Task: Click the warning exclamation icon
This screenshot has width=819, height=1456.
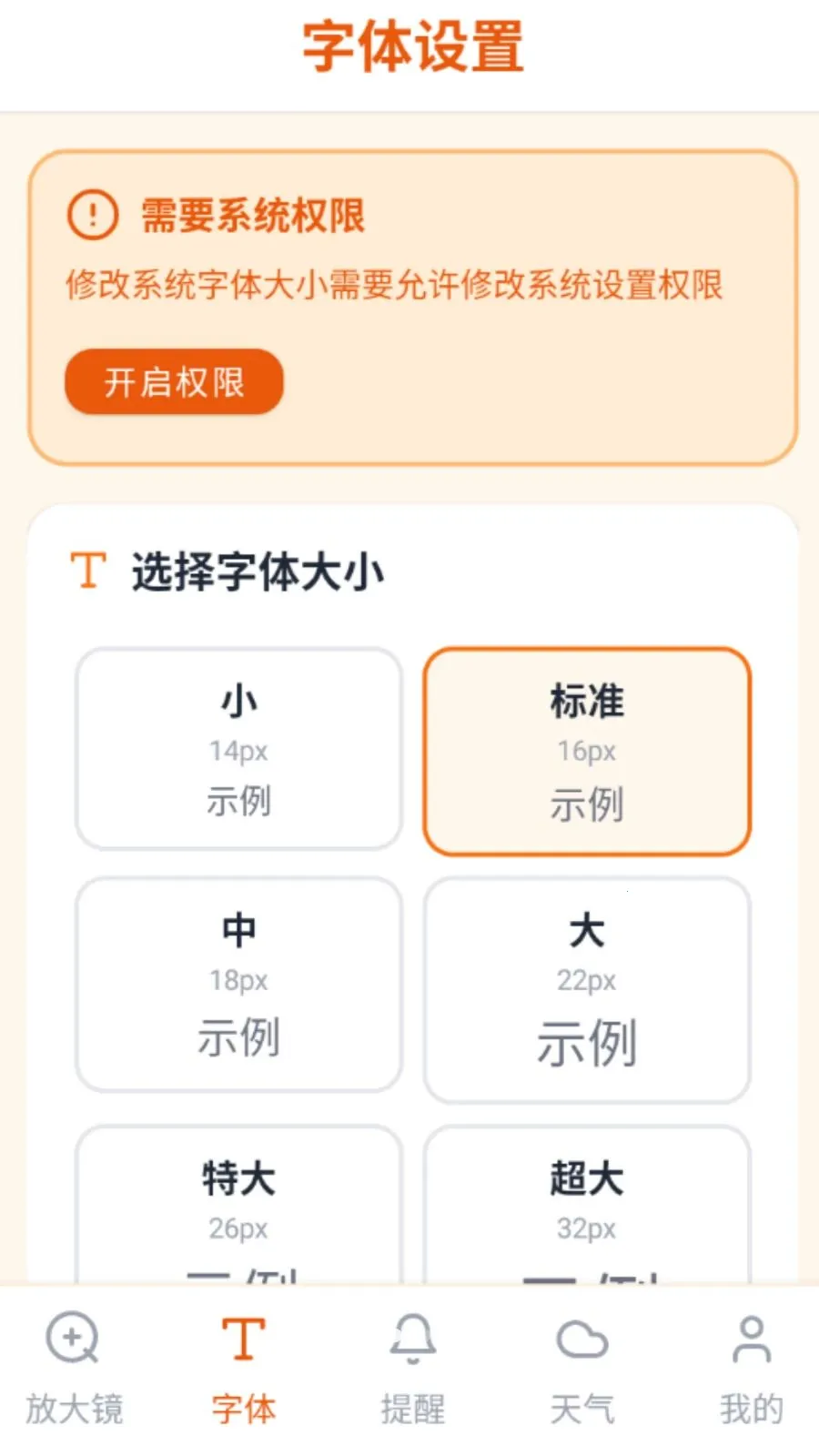Action: pyautogui.click(x=92, y=216)
